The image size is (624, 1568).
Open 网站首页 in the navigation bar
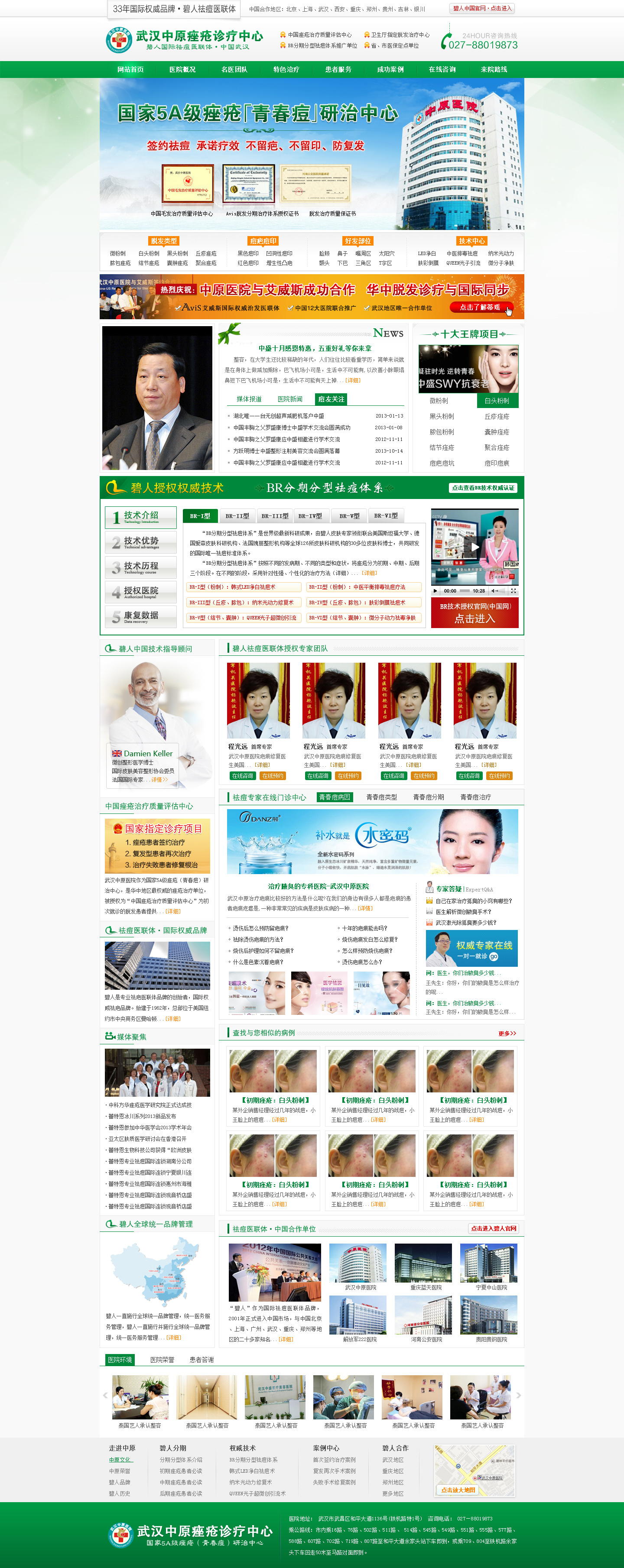click(x=130, y=69)
